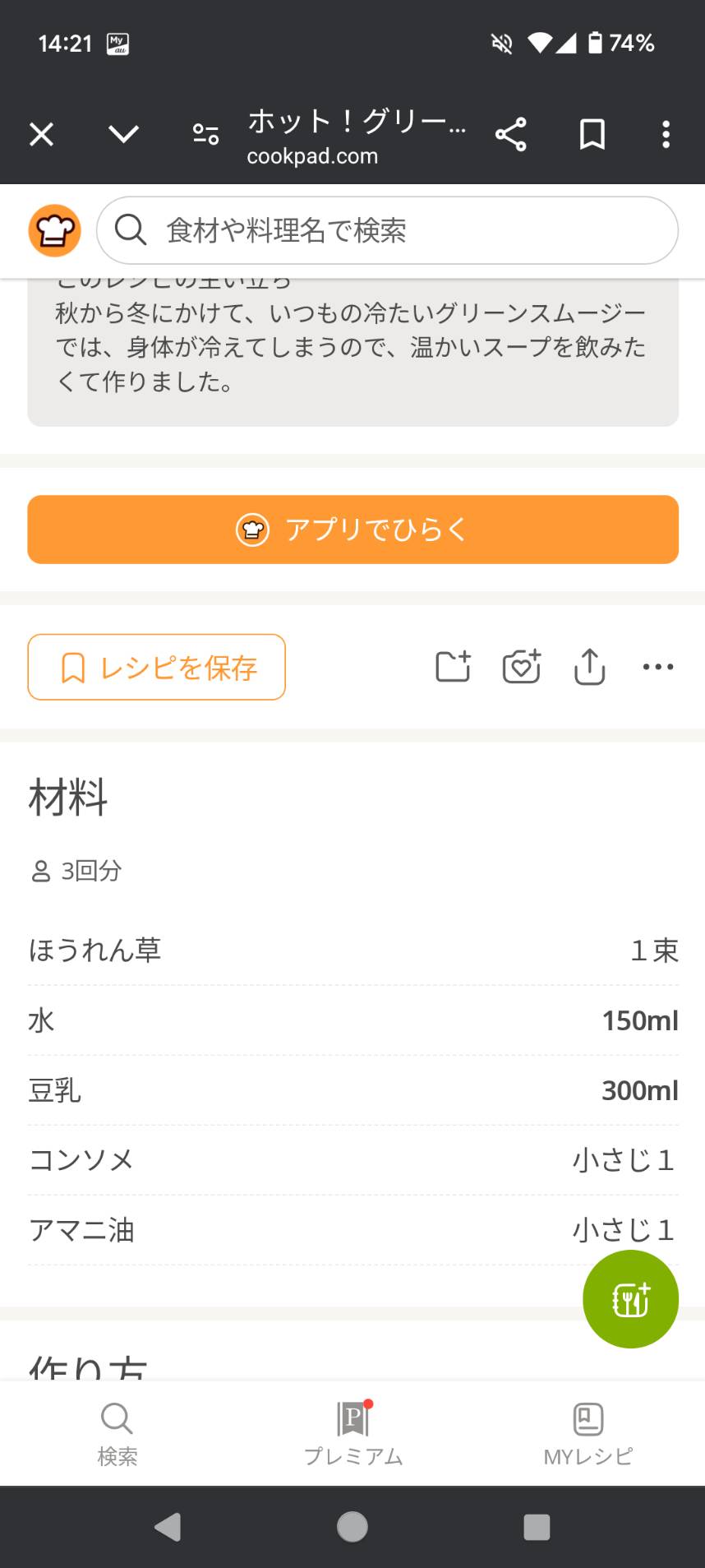The image size is (705, 1568).
Task: Save recipe using レシピを保存 button
Action: [x=157, y=667]
